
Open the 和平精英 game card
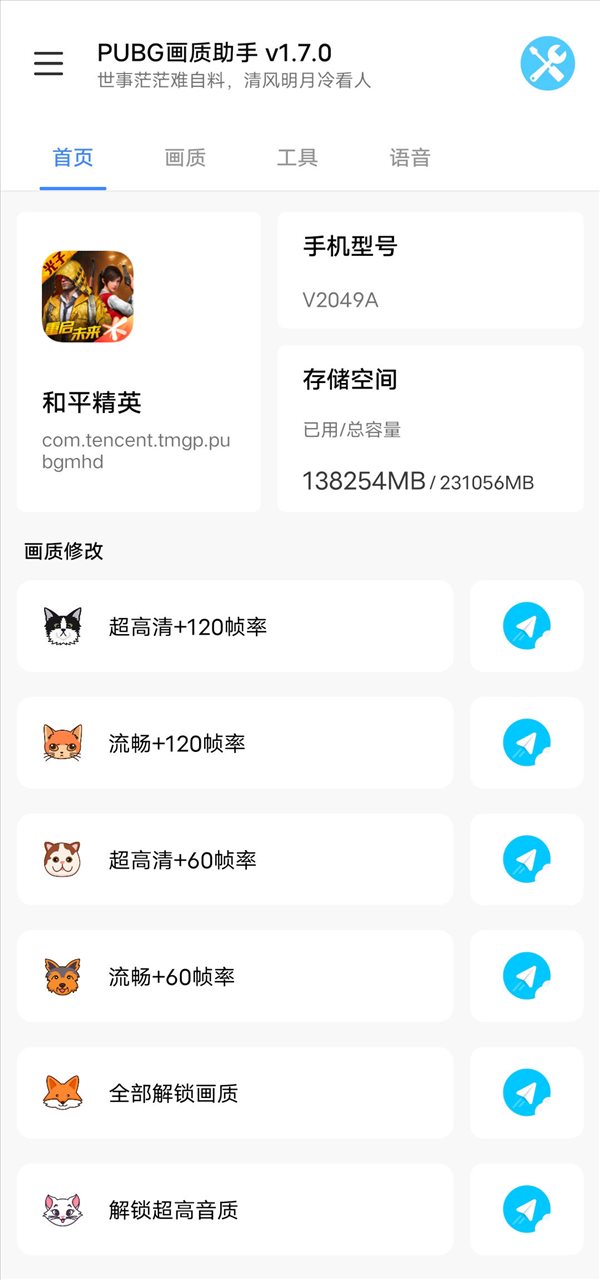138,361
